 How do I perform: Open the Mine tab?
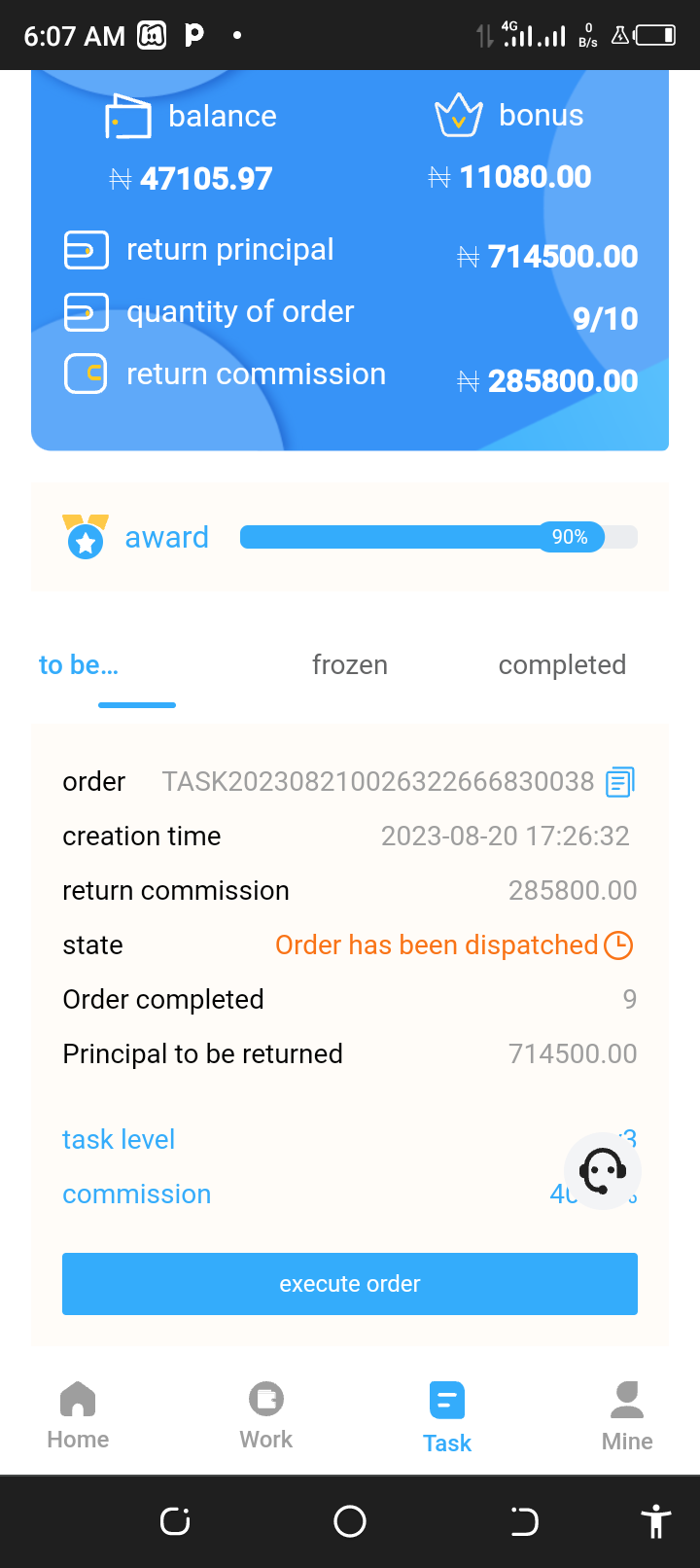point(627,1416)
